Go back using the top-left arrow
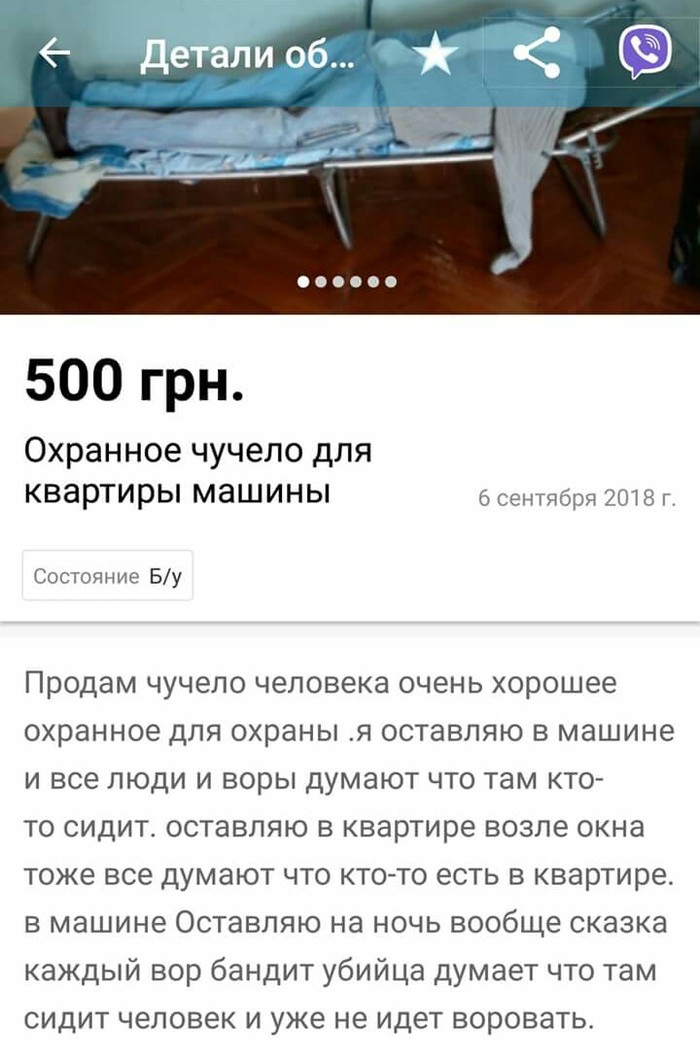The image size is (700, 1055). [x=56, y=55]
